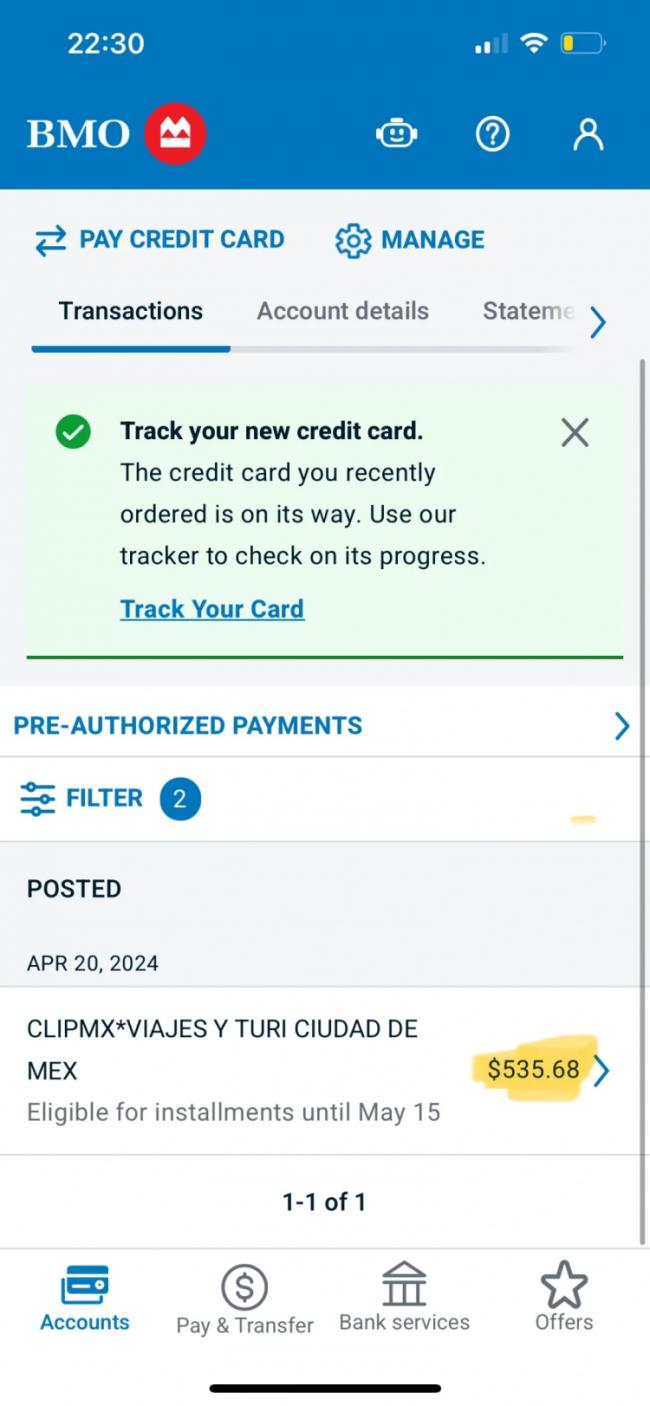Switch to the Statements tab
The image size is (650, 1406).
tap(528, 311)
